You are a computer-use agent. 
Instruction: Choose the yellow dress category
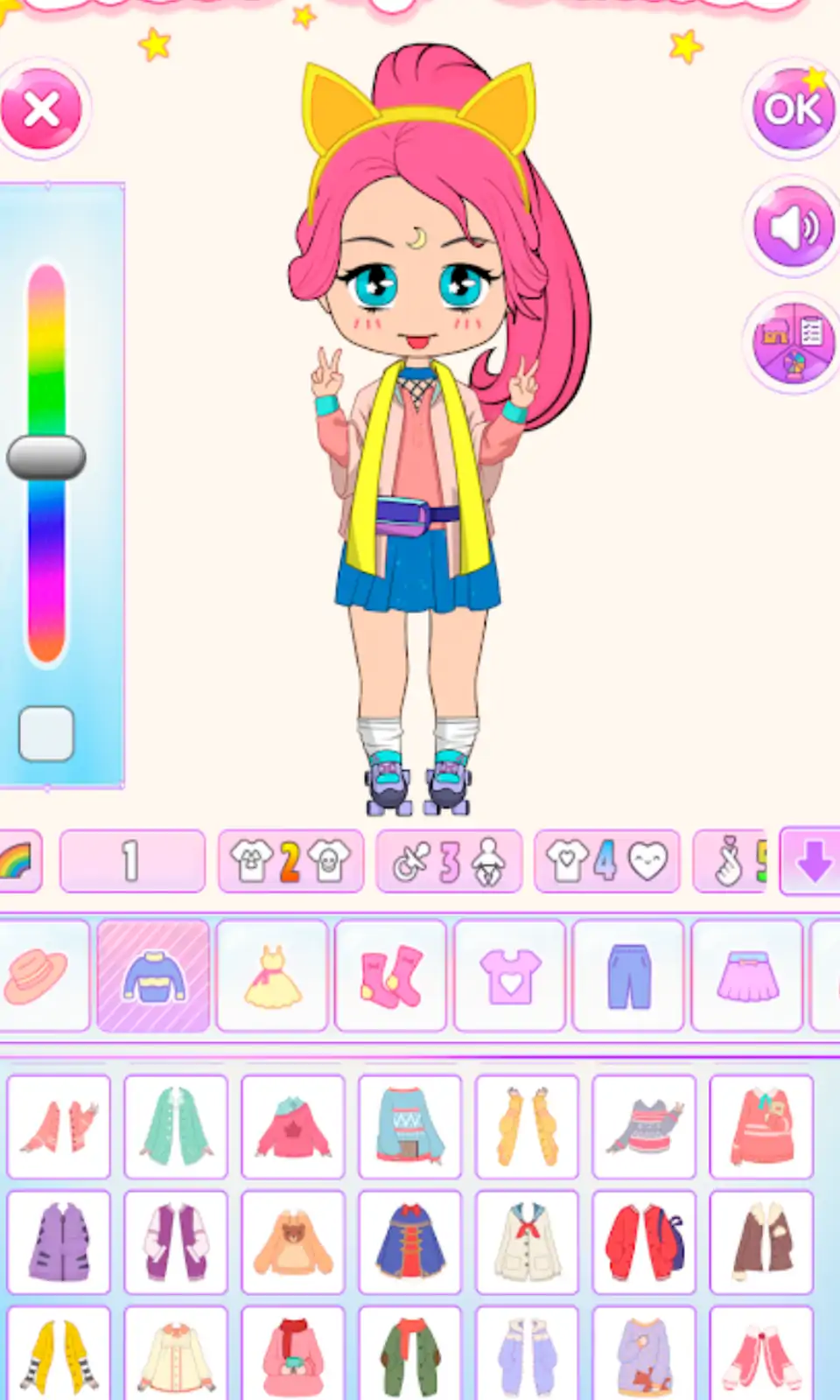click(x=273, y=976)
